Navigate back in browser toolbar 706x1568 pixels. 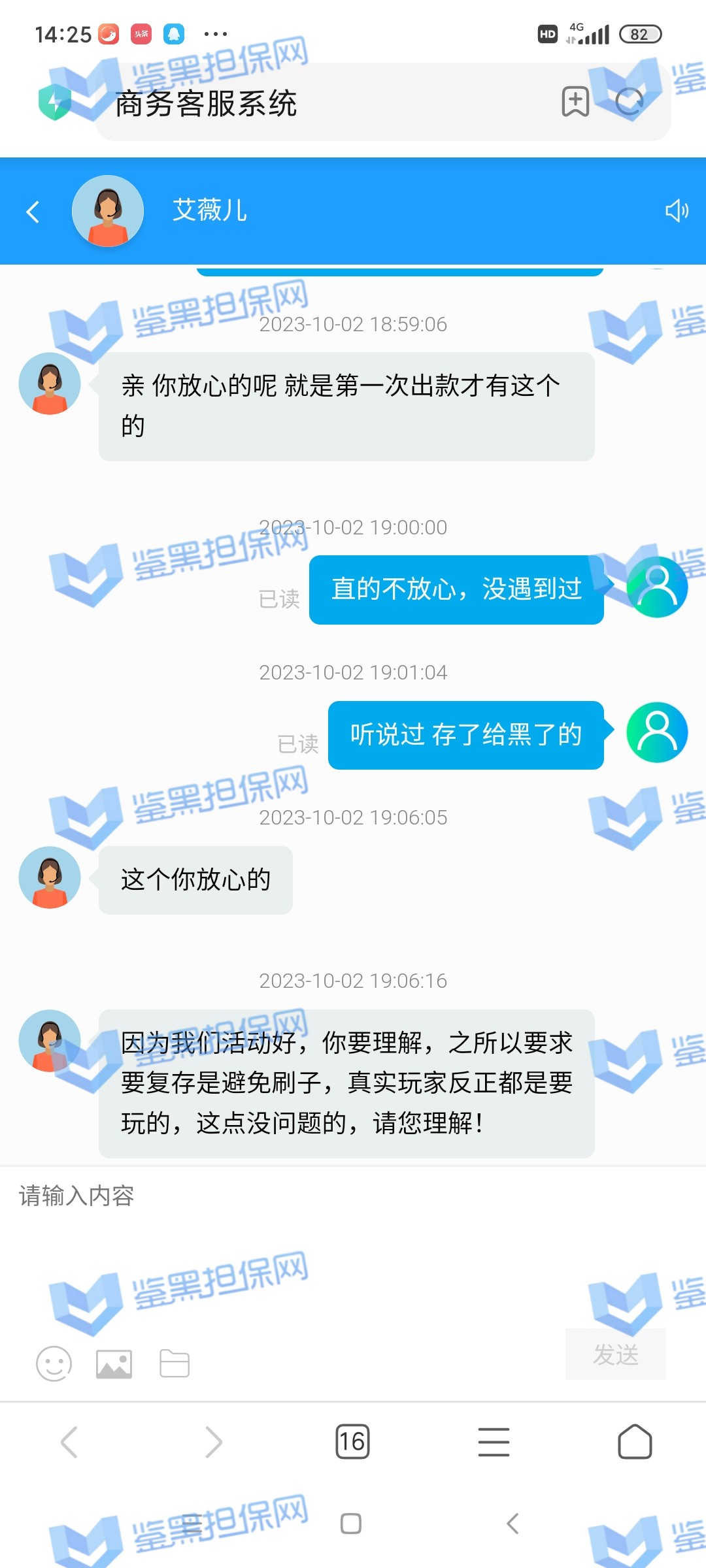coord(70,1442)
